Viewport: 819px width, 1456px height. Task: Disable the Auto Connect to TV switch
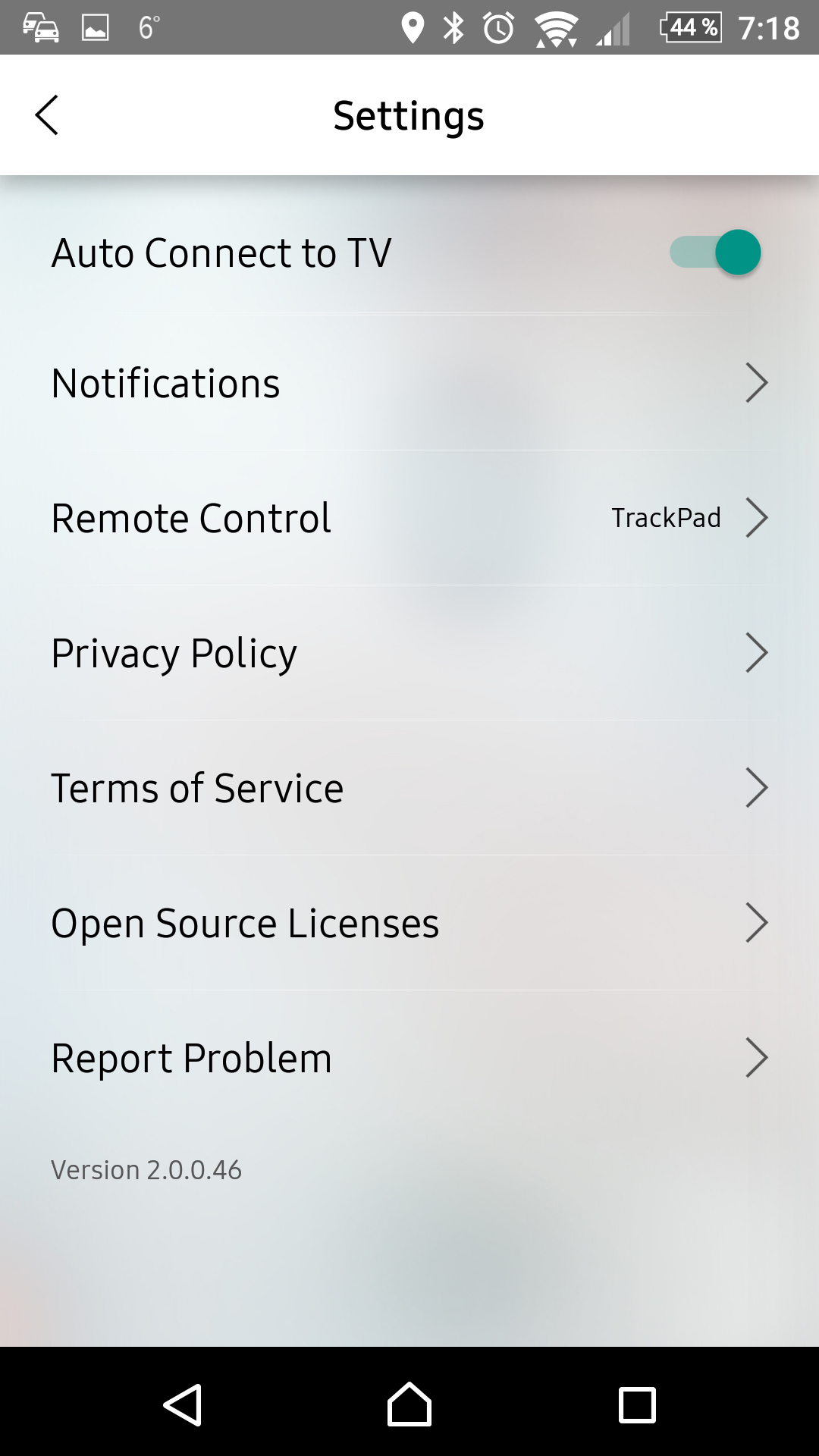click(x=715, y=253)
